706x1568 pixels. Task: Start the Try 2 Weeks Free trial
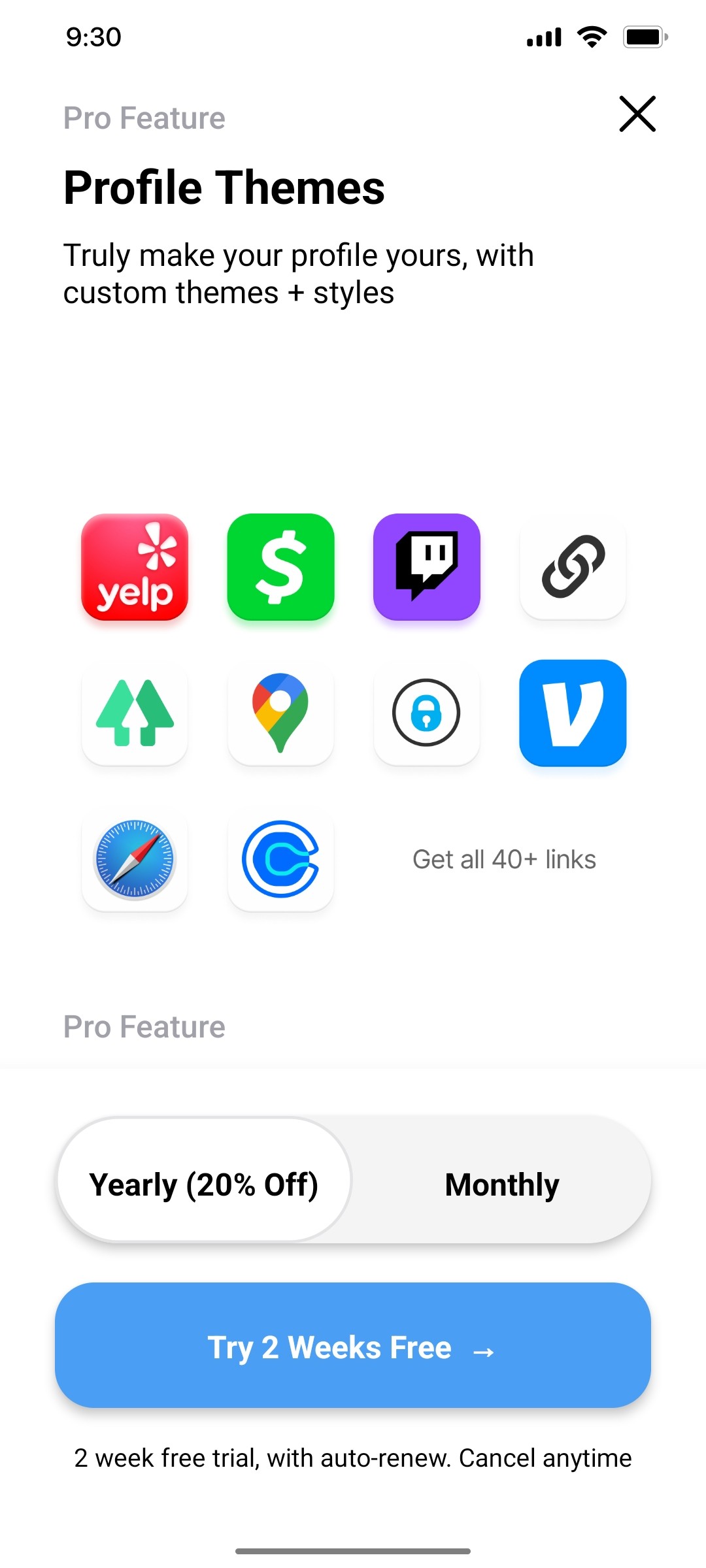click(353, 1347)
